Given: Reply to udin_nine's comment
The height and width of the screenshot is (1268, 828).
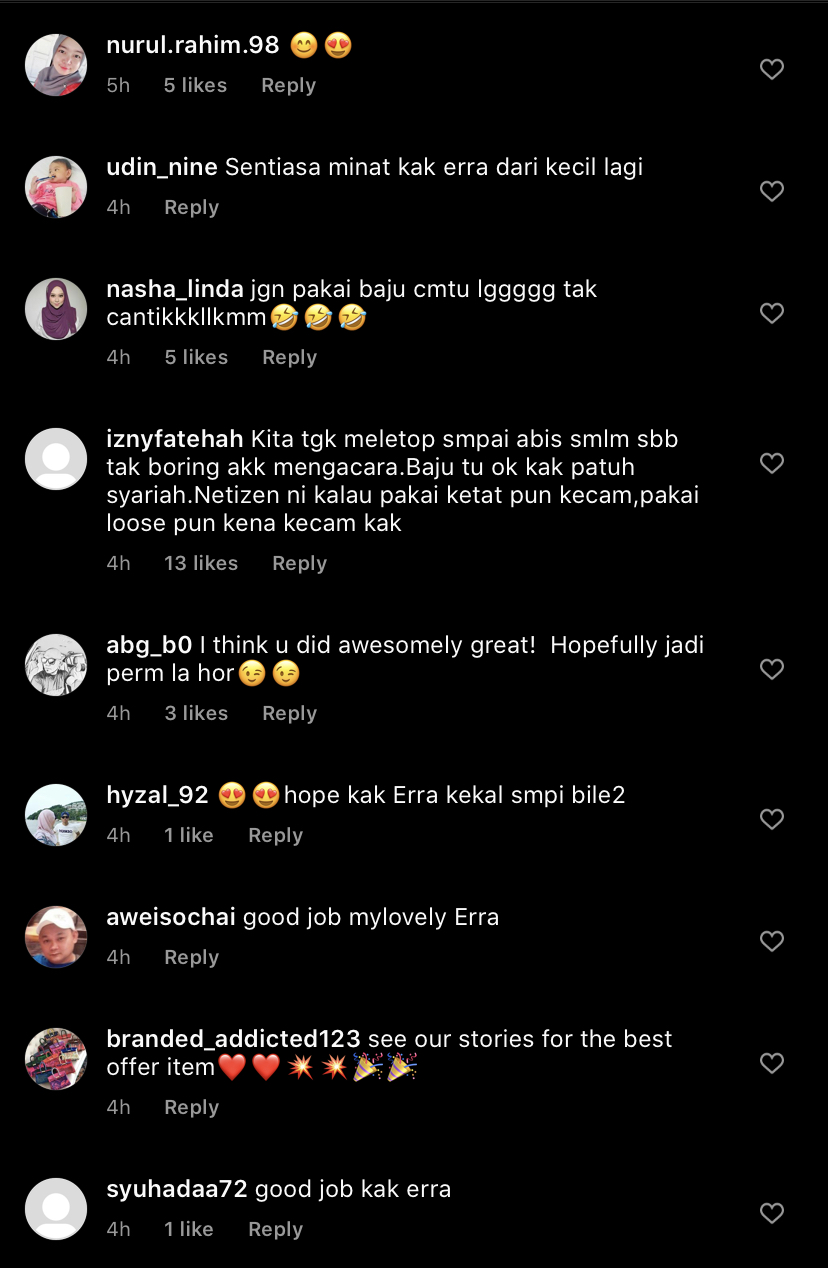Looking at the screenshot, I should point(191,208).
